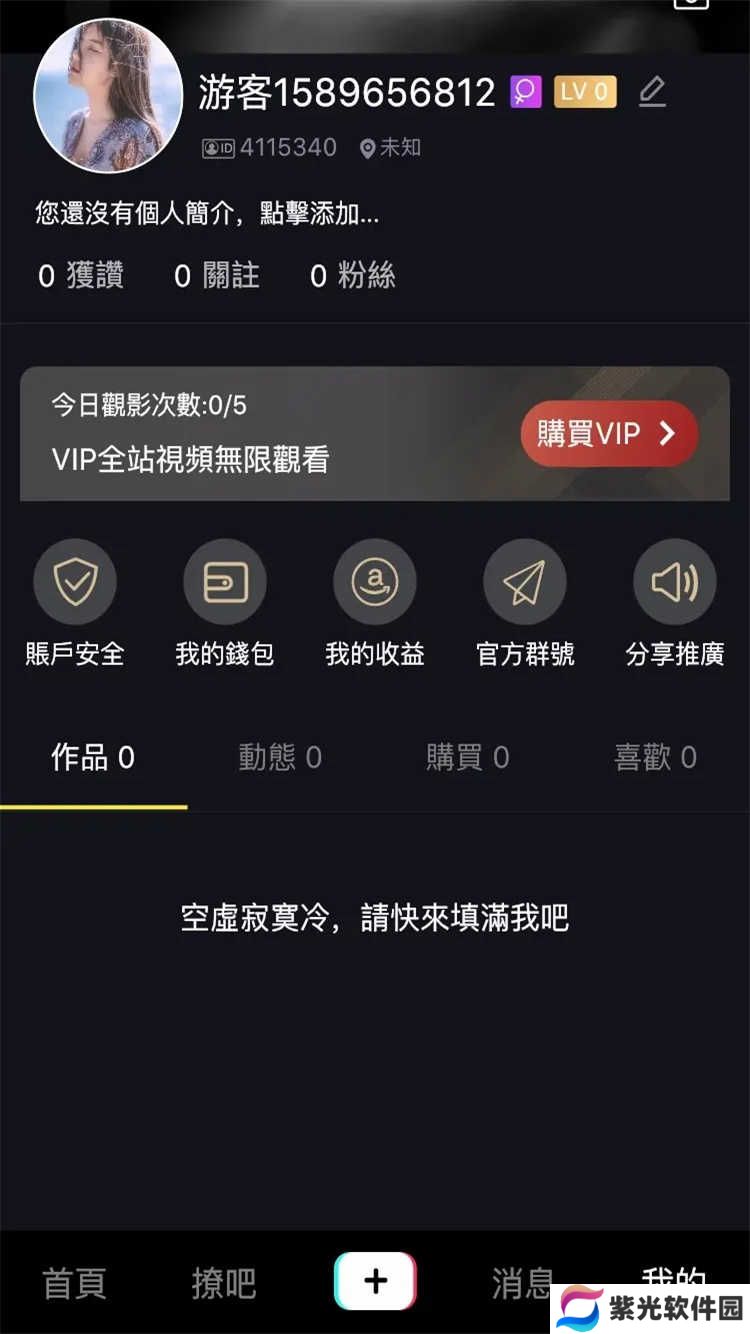The width and height of the screenshot is (750, 1334).
Task: View the 關註 following list
Action: 217,276
